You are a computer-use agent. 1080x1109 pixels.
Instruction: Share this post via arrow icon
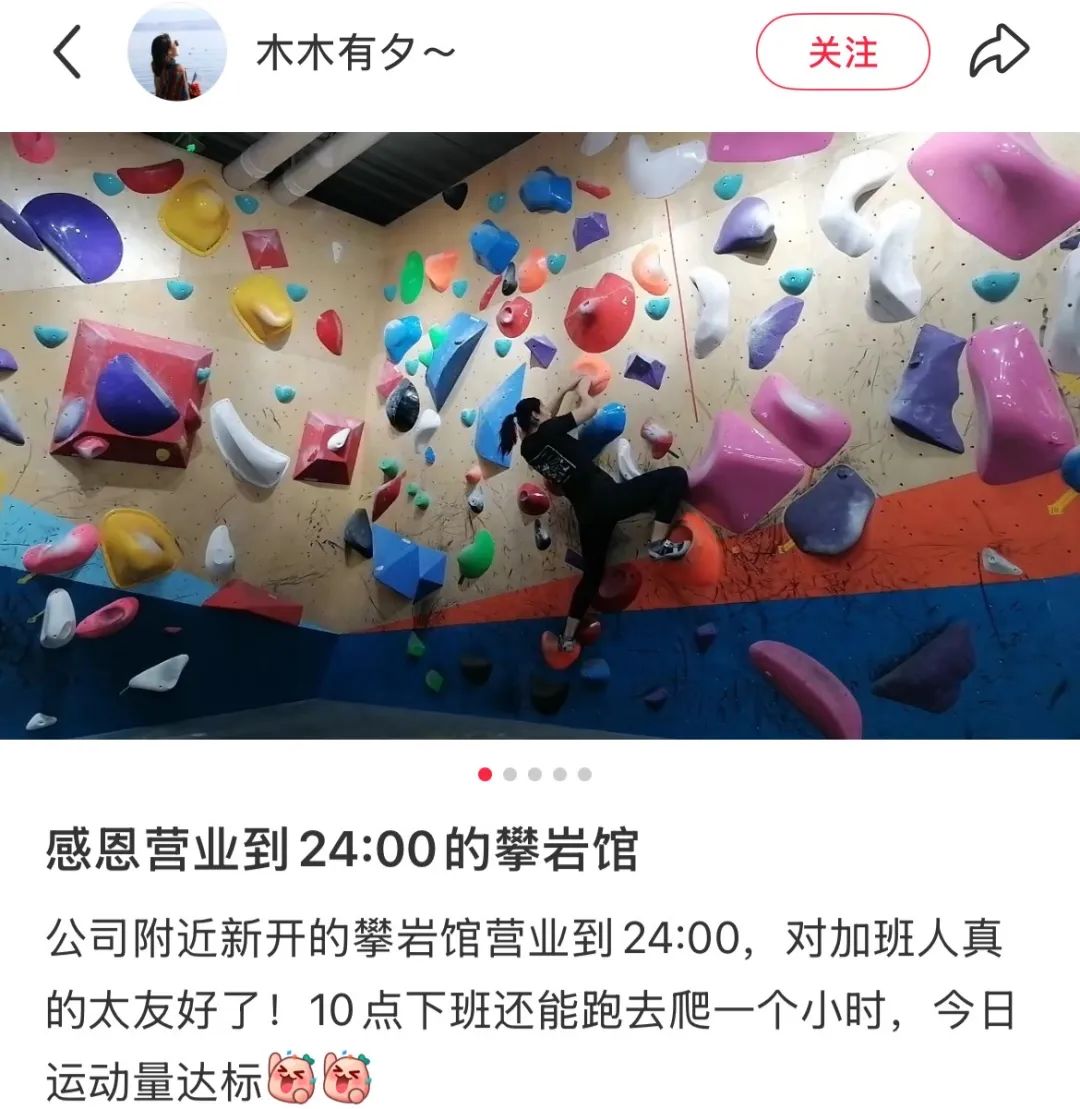coord(998,53)
